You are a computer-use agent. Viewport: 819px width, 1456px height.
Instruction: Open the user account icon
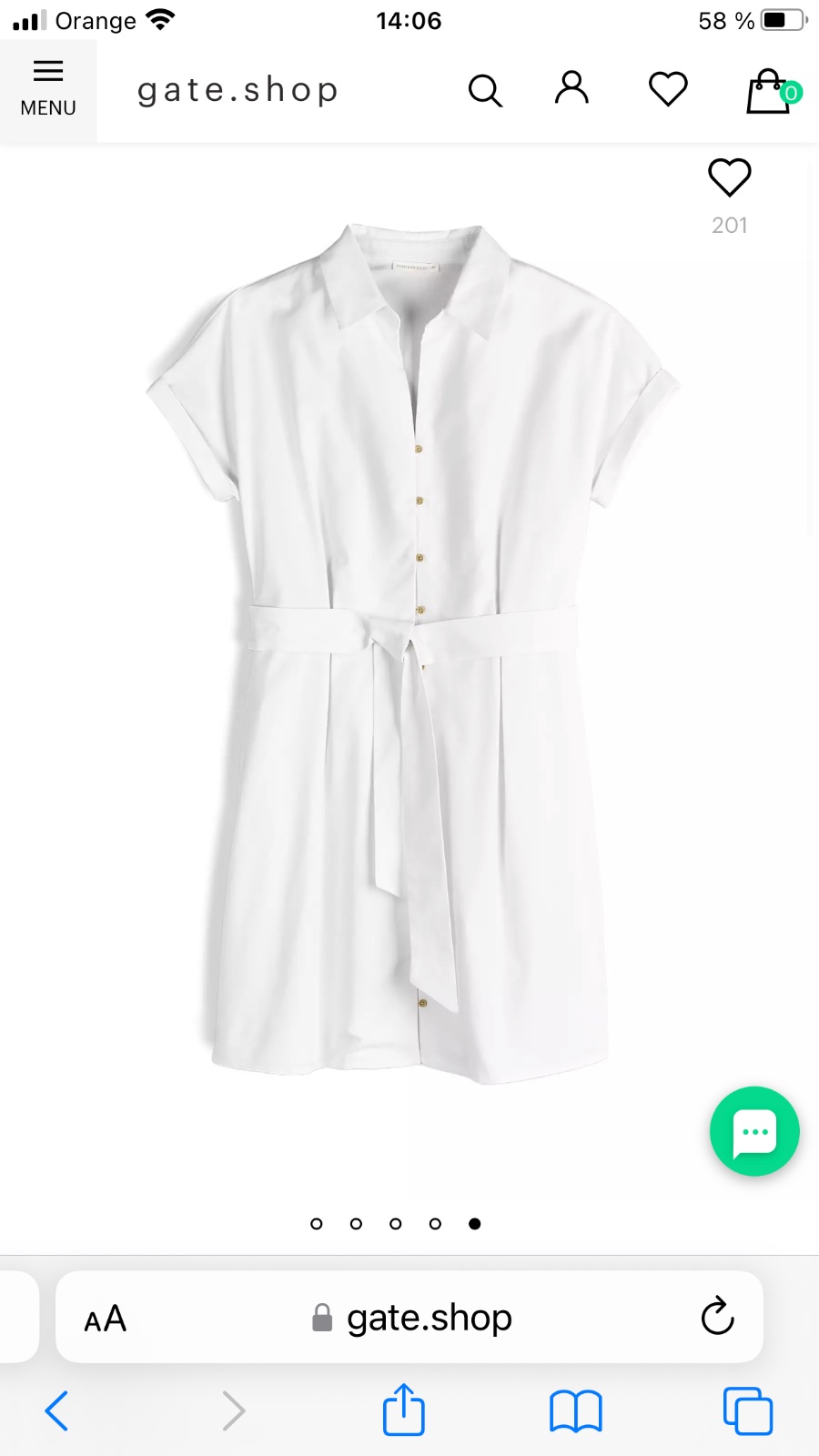[x=571, y=88]
